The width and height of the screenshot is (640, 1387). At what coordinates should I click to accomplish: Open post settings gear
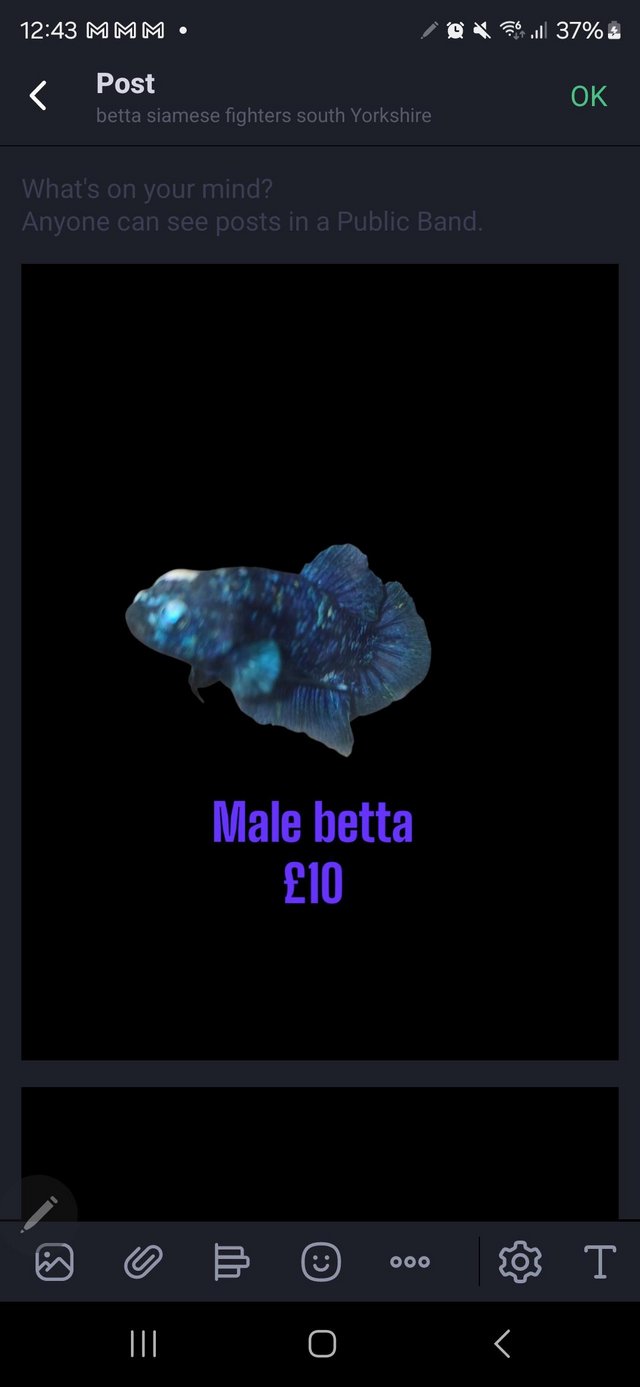tap(520, 1262)
